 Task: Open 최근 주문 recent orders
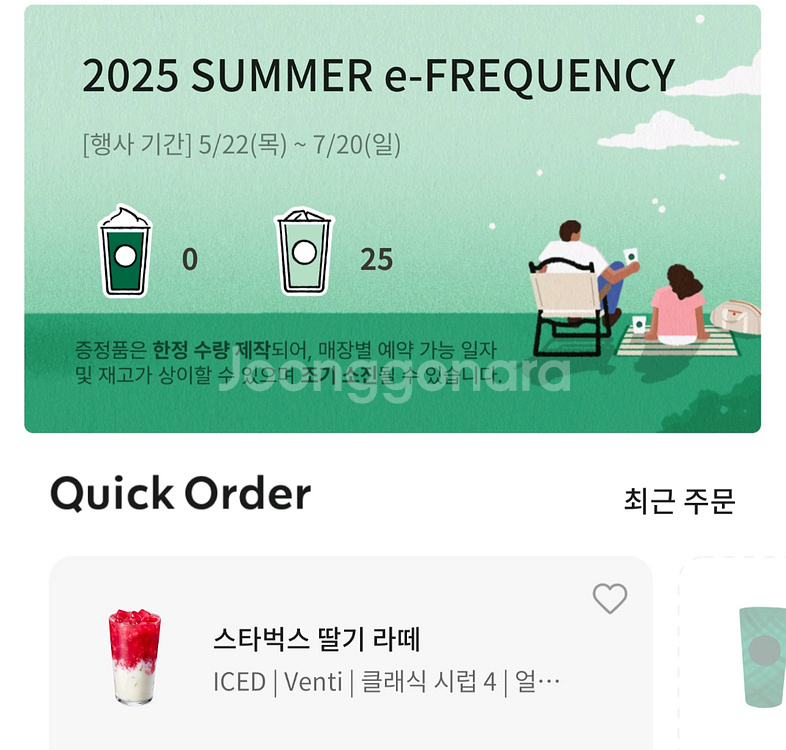[x=678, y=500]
